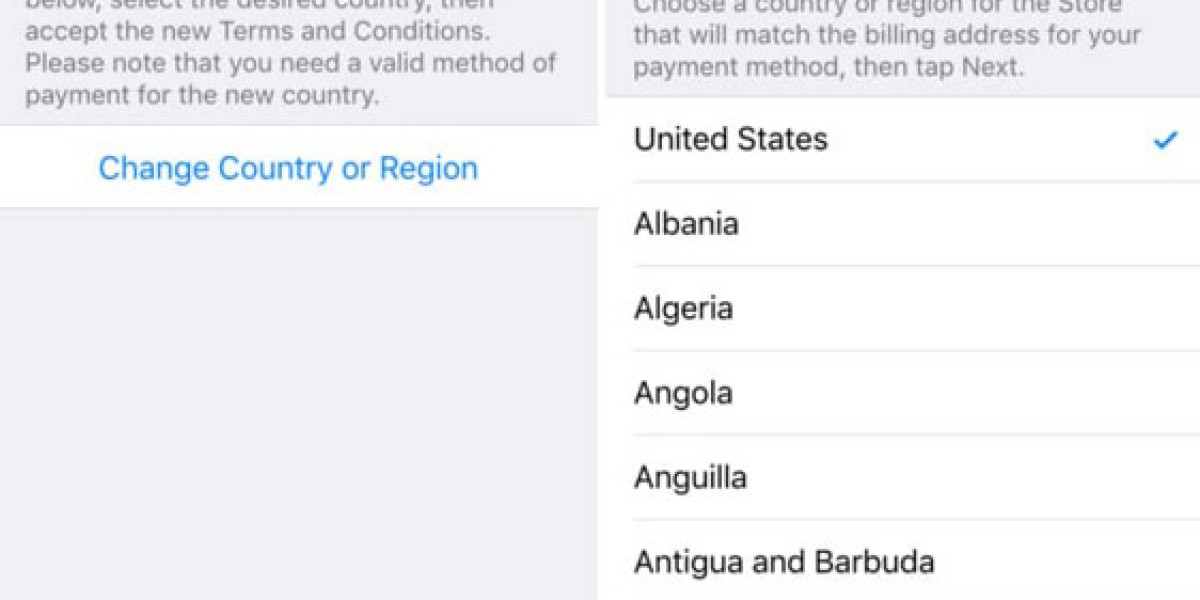Select United States as the store country
The height and width of the screenshot is (600, 1200).
(x=731, y=139)
